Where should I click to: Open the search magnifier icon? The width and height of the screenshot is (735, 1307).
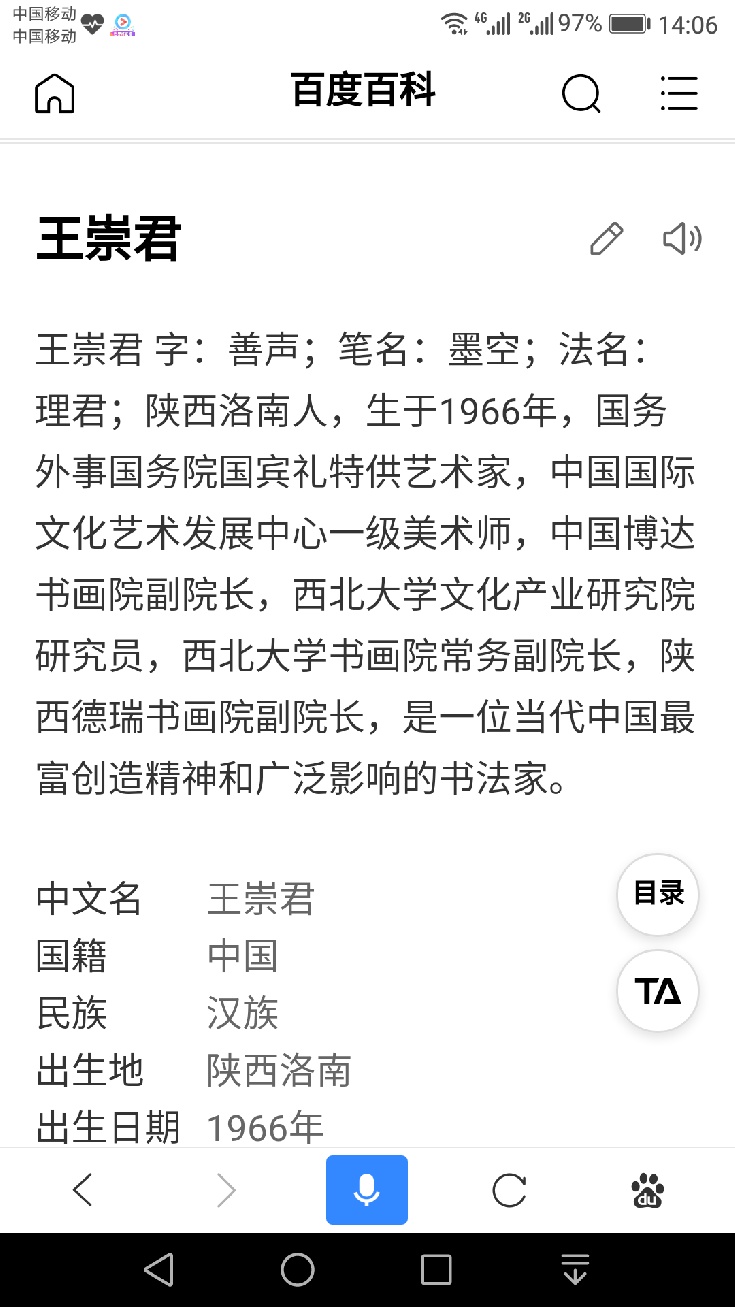pos(581,95)
